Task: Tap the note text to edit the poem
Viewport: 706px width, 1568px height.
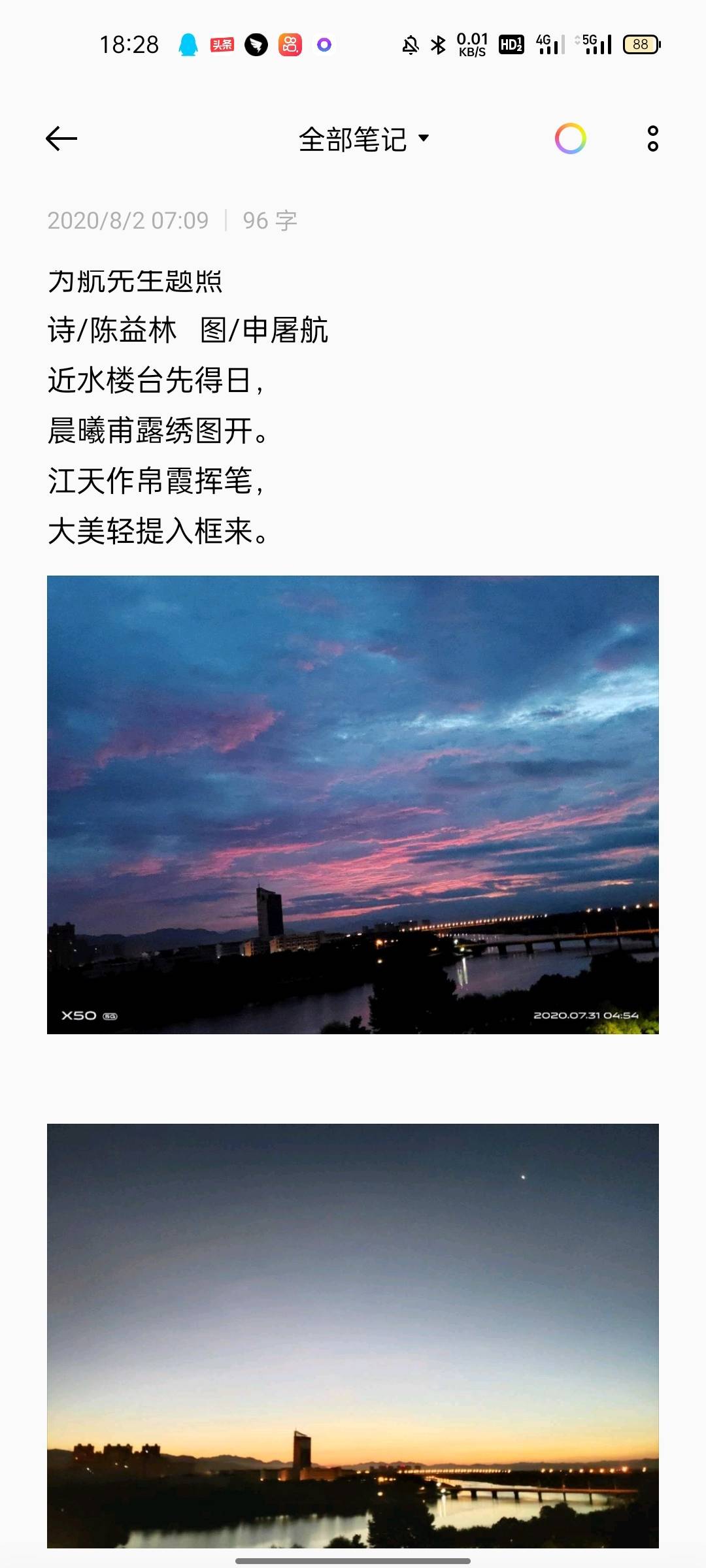Action: point(188,406)
